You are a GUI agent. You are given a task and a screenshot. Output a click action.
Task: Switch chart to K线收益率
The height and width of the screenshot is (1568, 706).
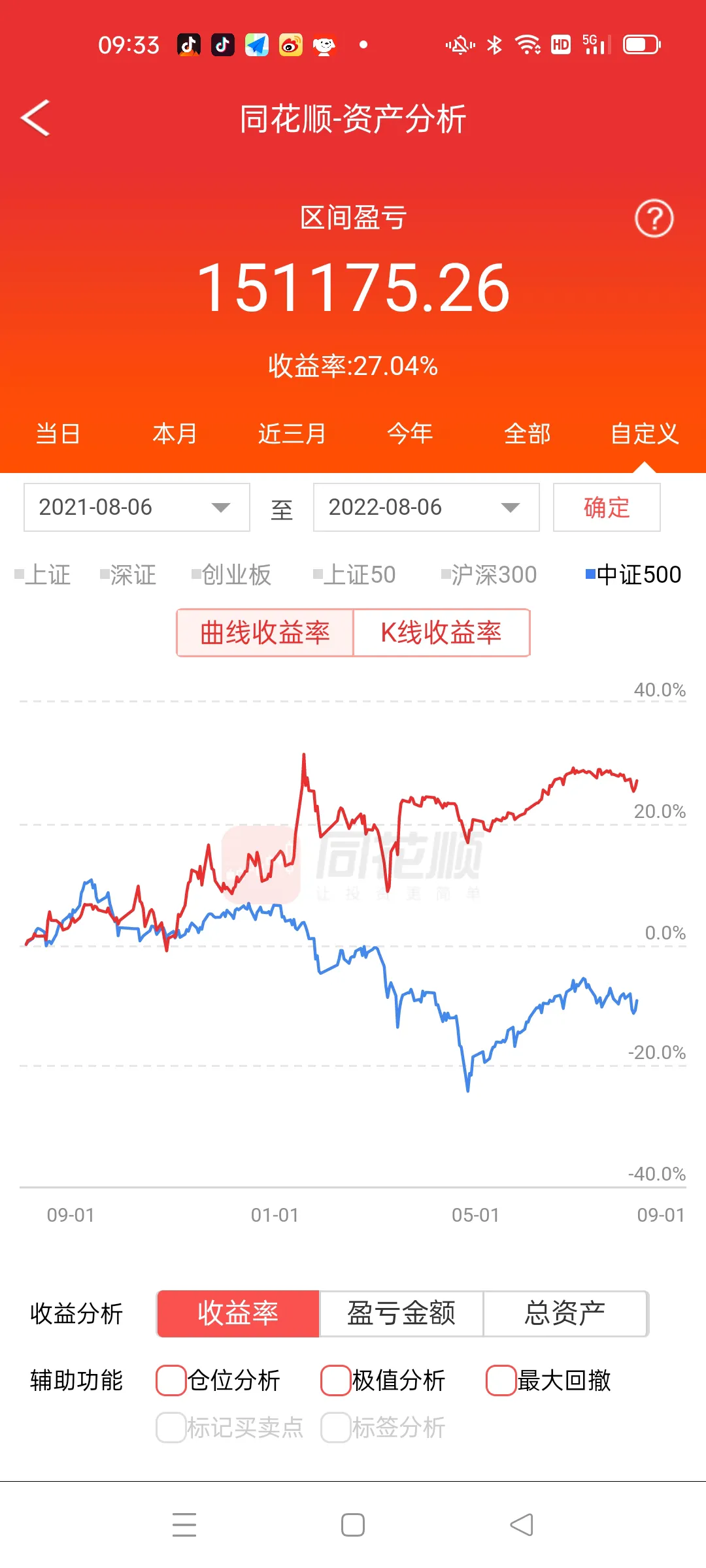coord(441,633)
